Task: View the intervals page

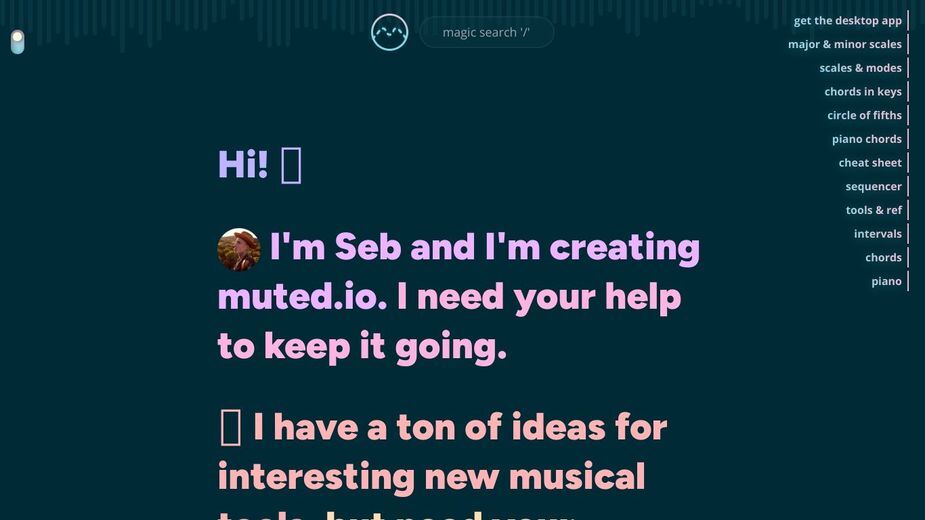Action: [x=877, y=234]
